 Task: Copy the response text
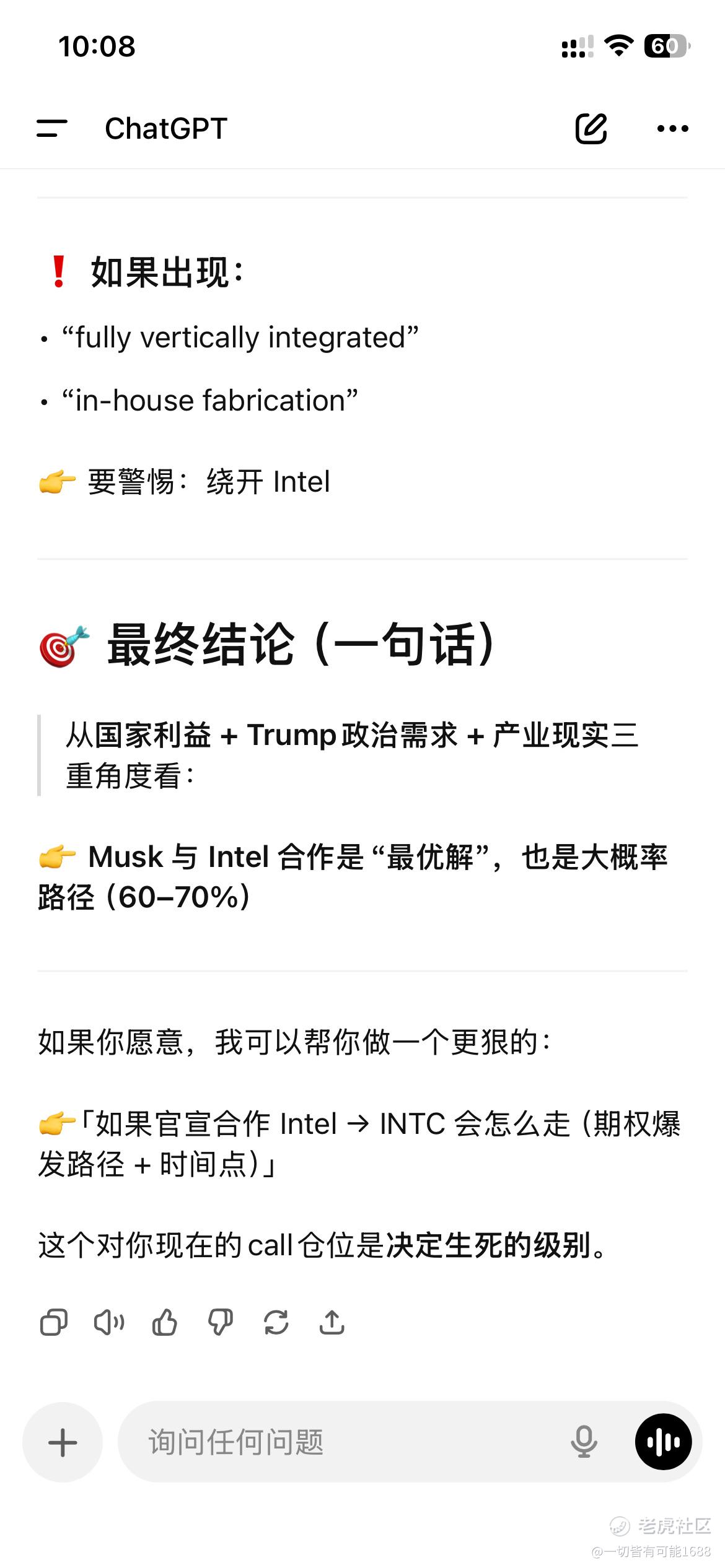[x=54, y=1323]
